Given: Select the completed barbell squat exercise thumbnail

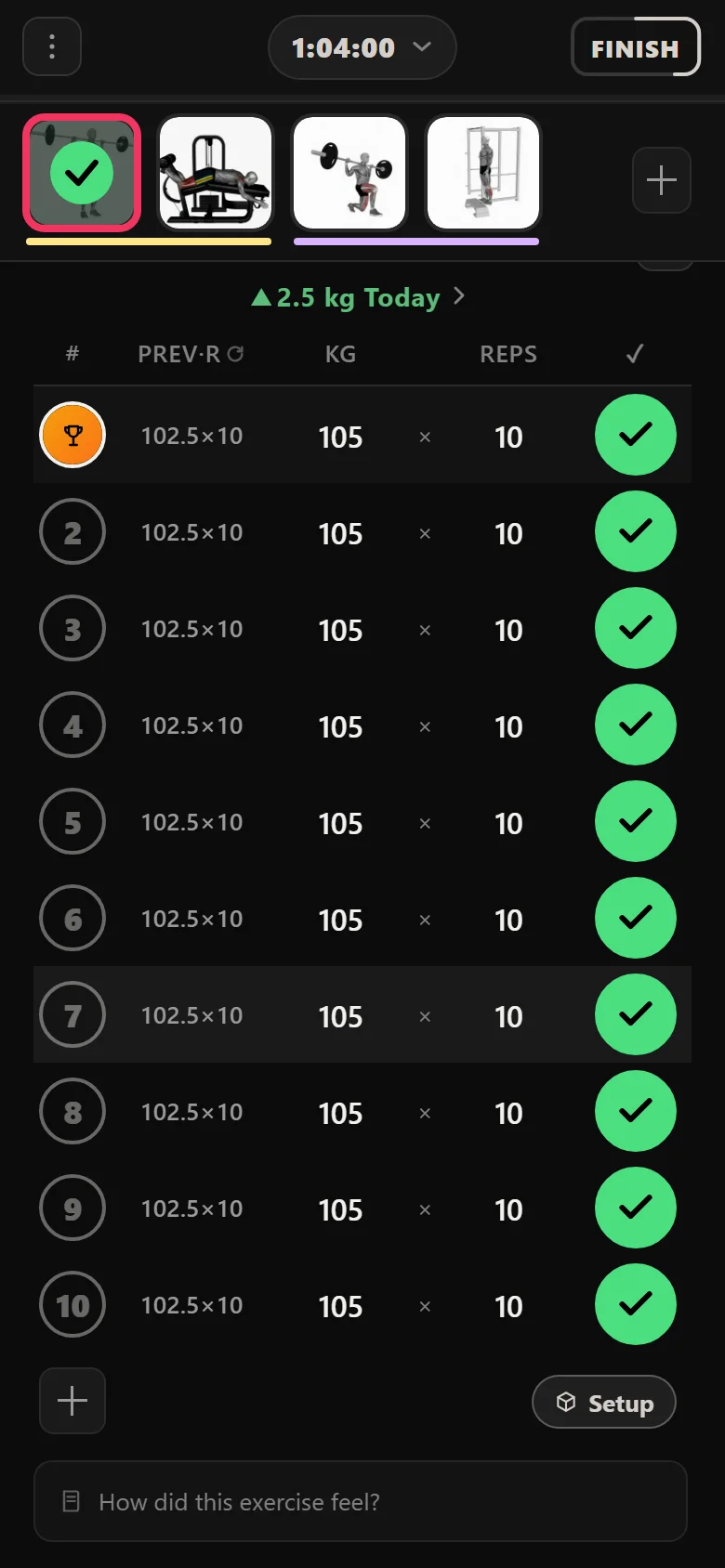Looking at the screenshot, I should point(82,173).
